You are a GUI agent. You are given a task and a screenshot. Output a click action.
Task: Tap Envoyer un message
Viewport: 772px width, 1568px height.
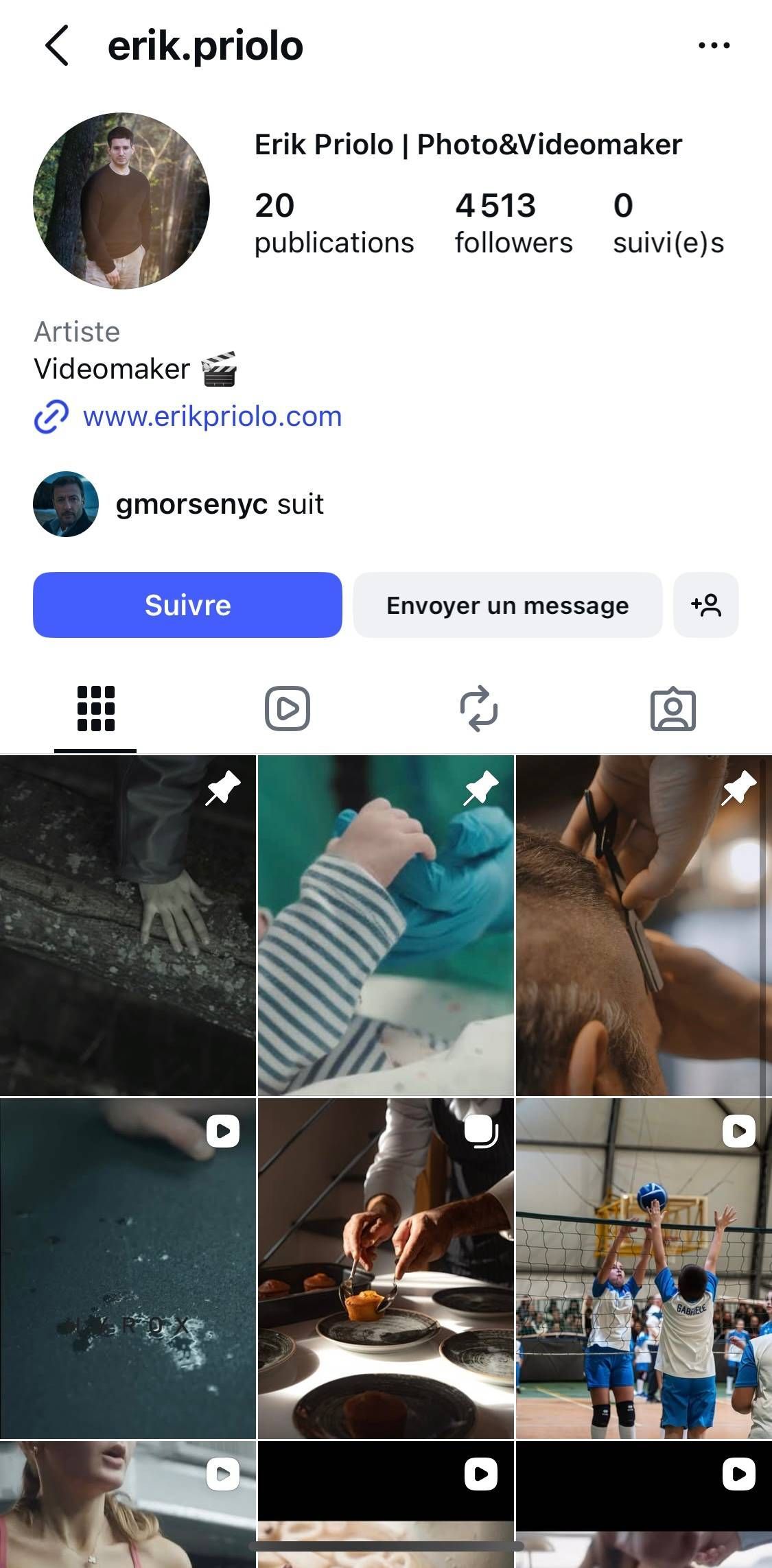(x=507, y=605)
